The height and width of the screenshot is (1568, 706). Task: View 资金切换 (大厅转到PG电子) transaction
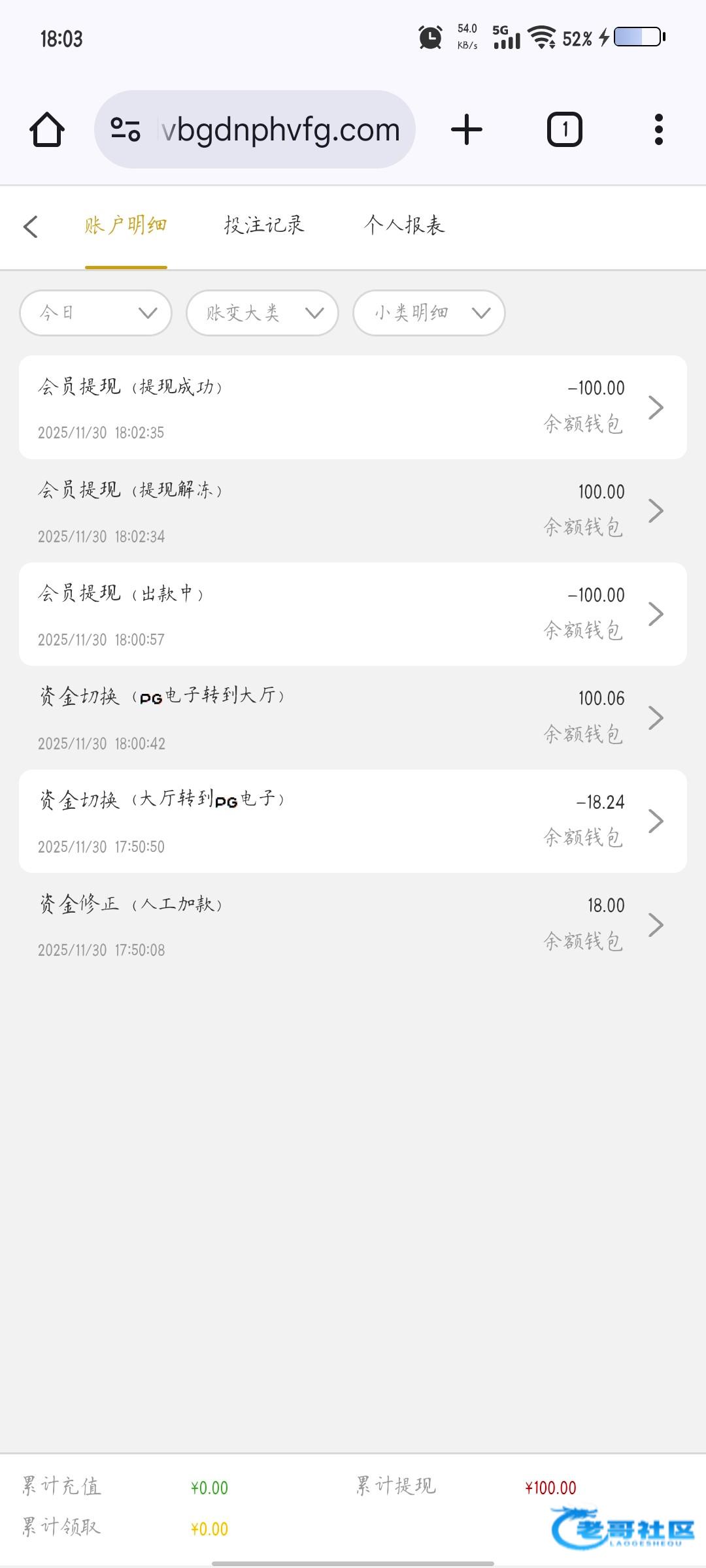coord(353,821)
